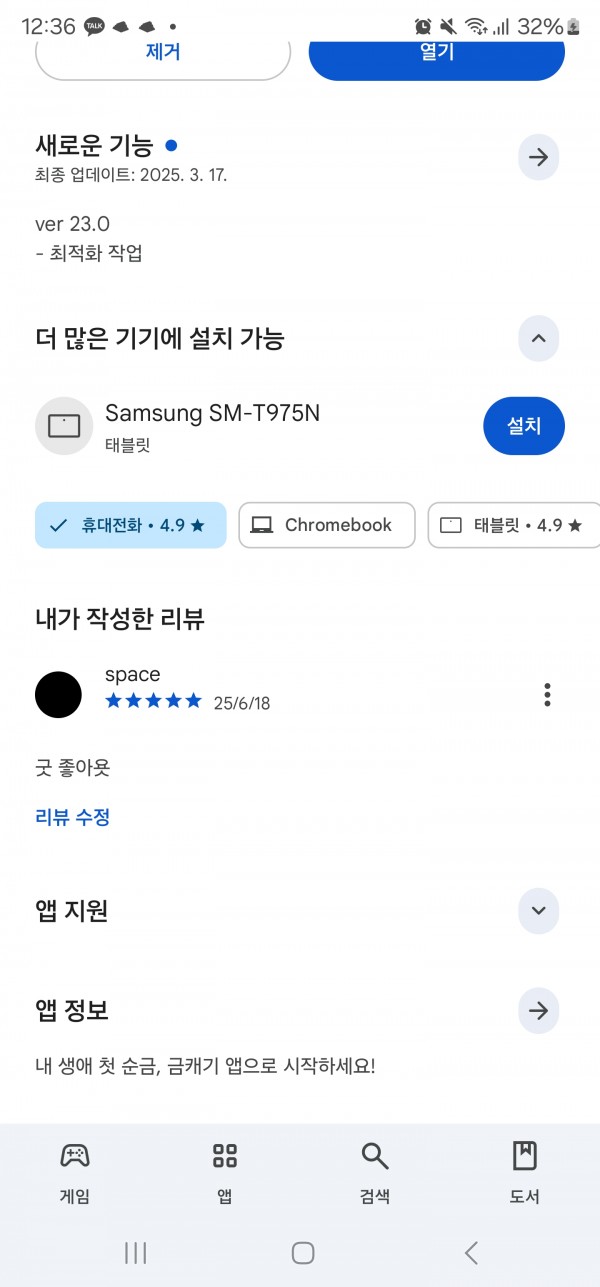Viewport: 600px width, 1287px height.
Task: Open the app with 열기 button
Action: [x=437, y=56]
